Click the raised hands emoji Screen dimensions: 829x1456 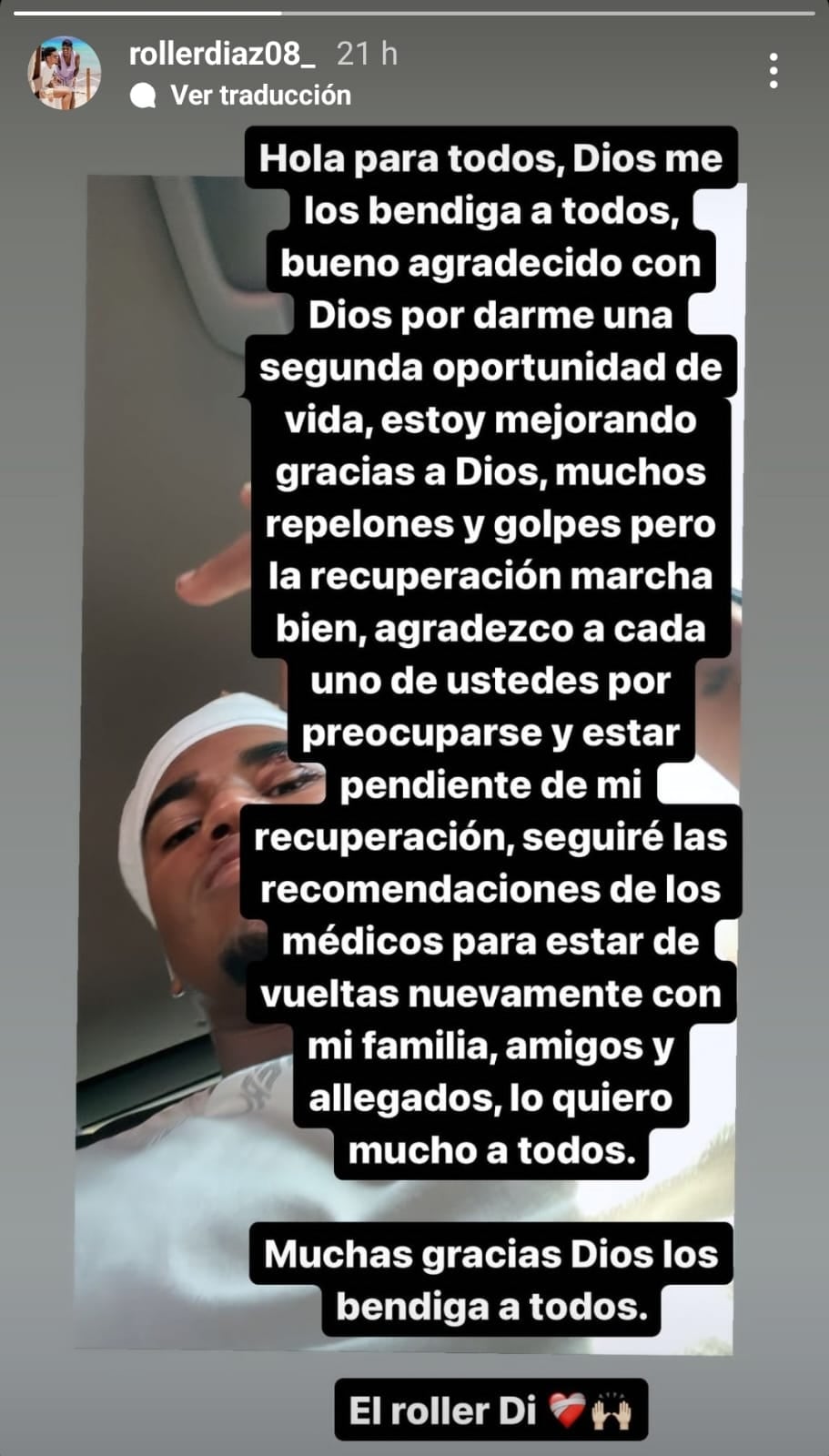(x=611, y=1410)
